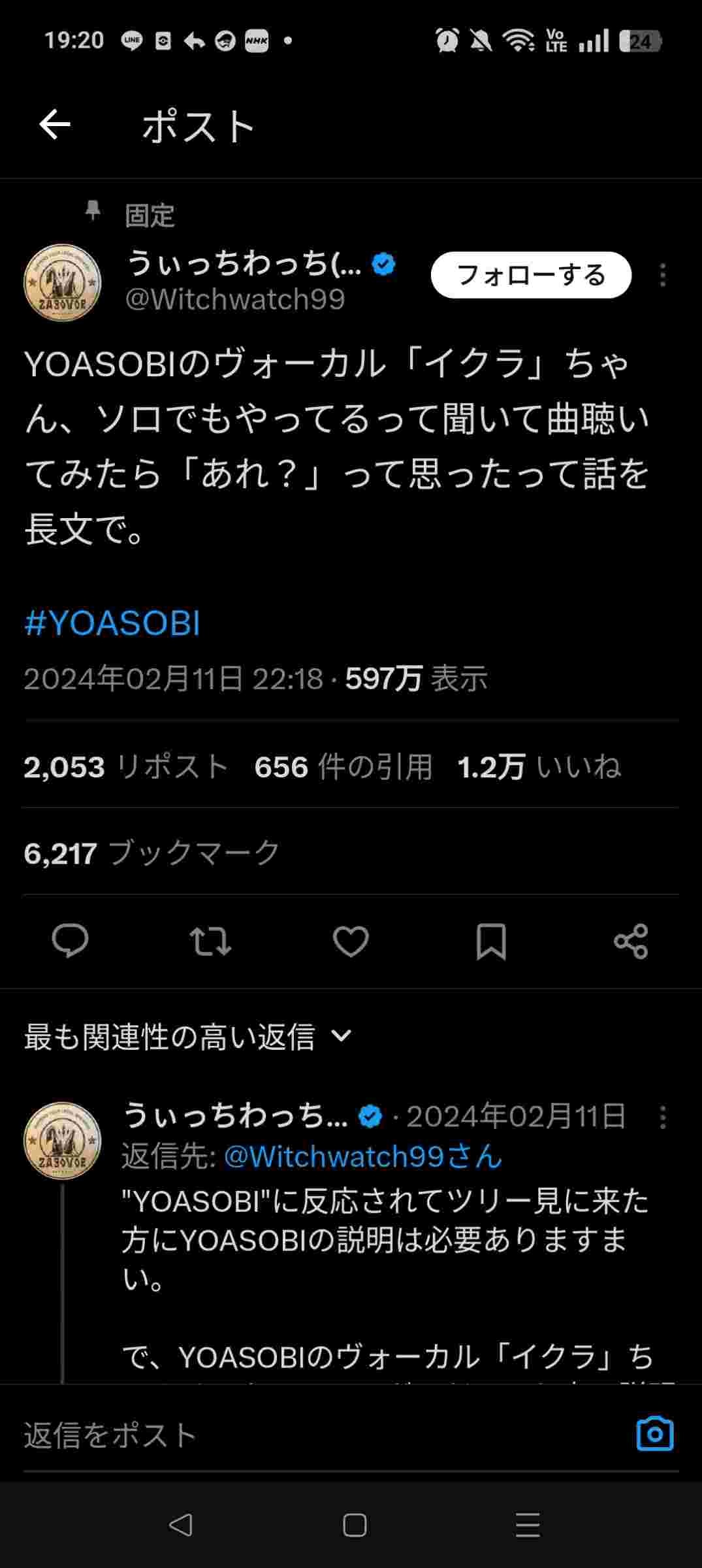The width and height of the screenshot is (702, 1568).
Task: Tap the 返信をポスト reply field
Action: pos(294,1435)
